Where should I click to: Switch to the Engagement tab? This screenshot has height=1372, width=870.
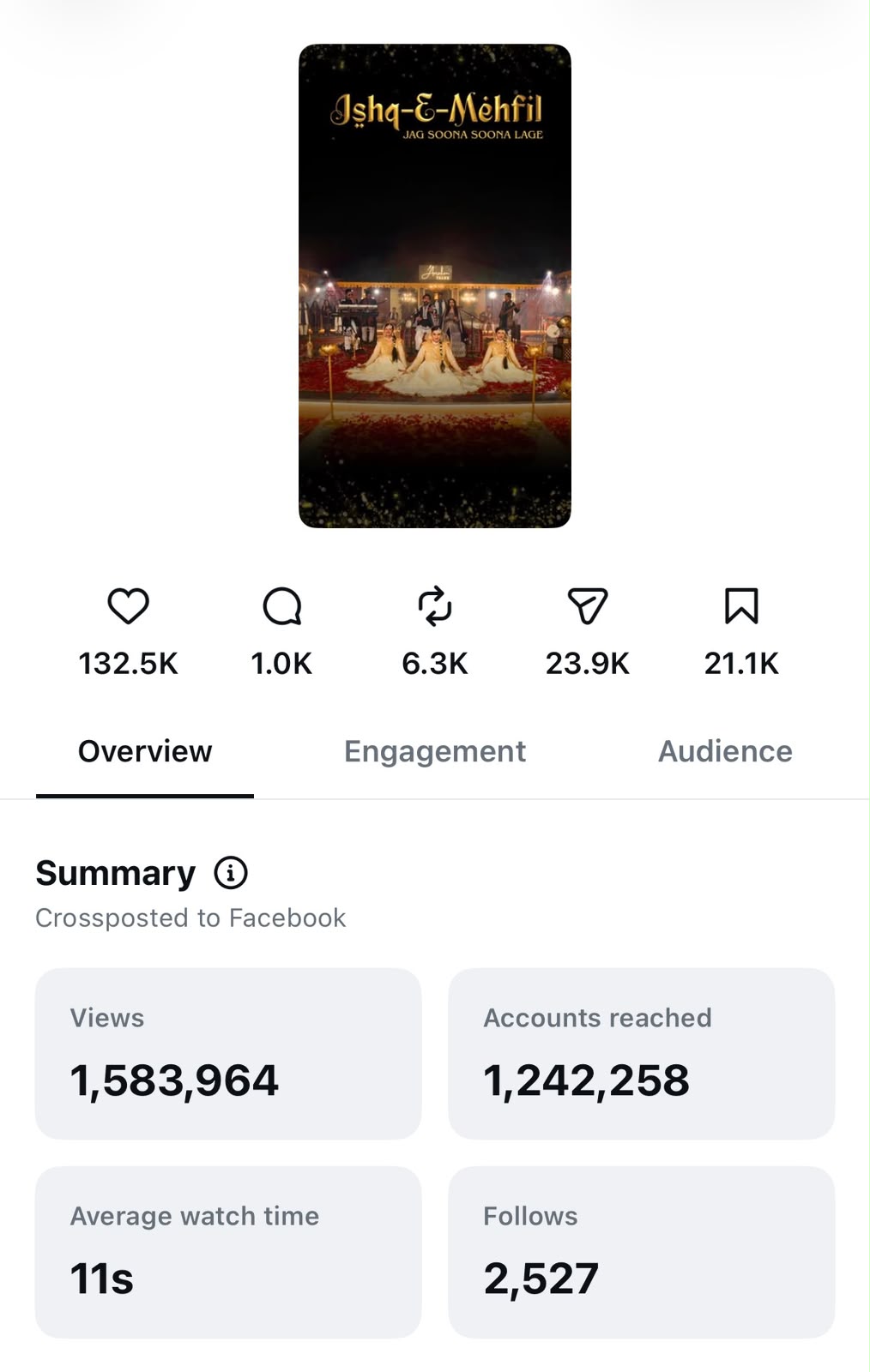(435, 751)
